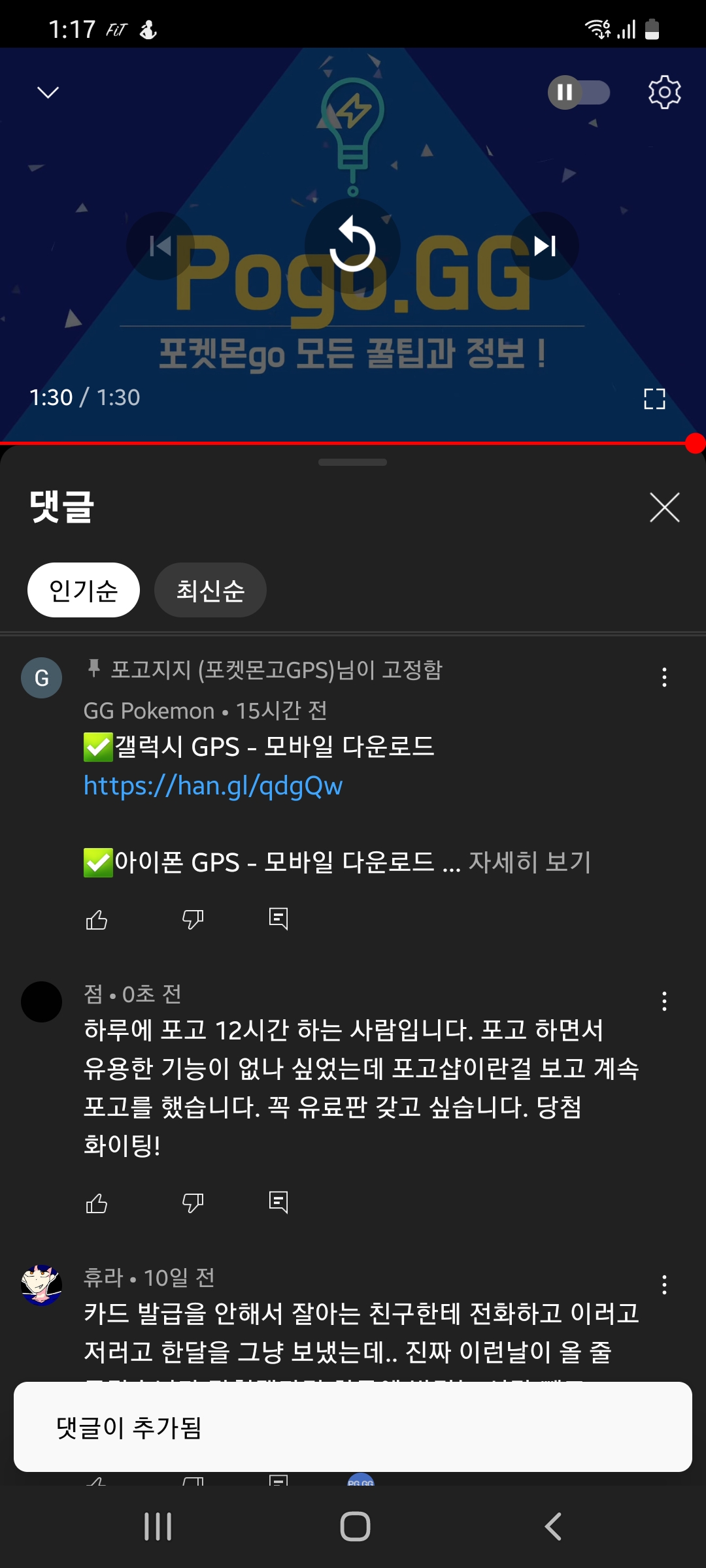Expand pinned comment with 자세히 보기
The height and width of the screenshot is (1568, 706).
click(x=529, y=862)
